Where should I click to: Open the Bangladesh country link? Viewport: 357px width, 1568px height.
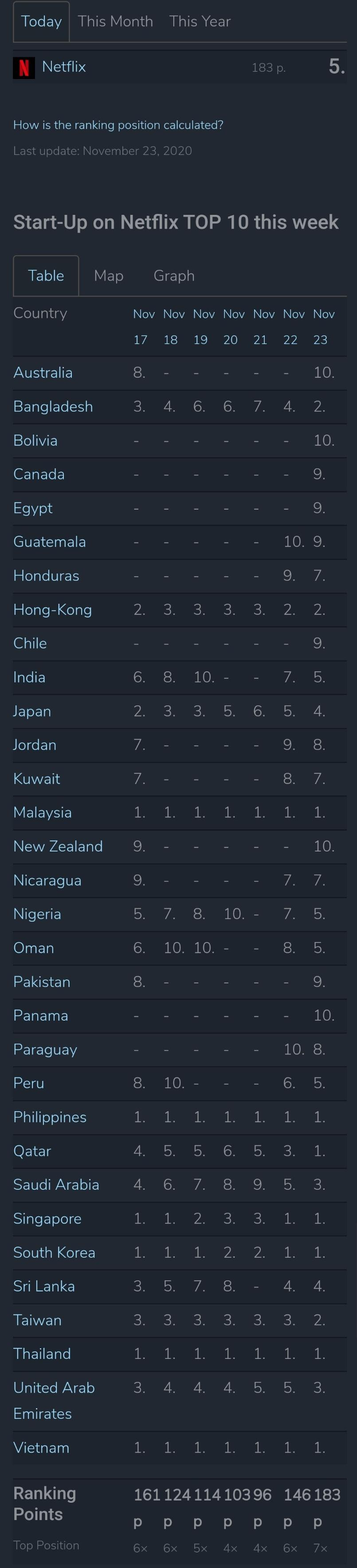53,407
